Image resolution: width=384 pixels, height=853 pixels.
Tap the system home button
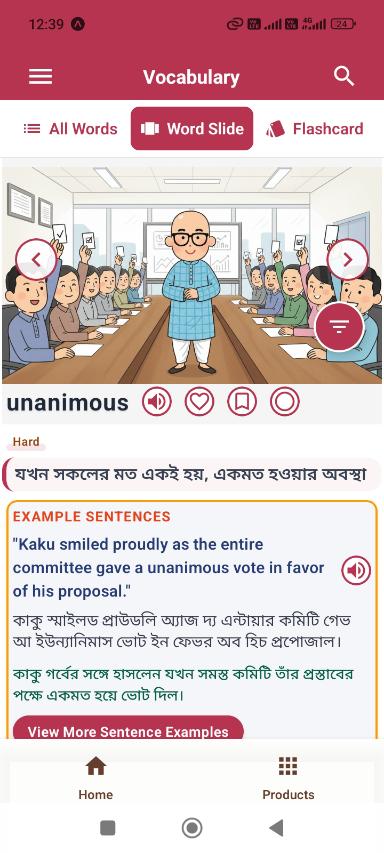click(192, 827)
